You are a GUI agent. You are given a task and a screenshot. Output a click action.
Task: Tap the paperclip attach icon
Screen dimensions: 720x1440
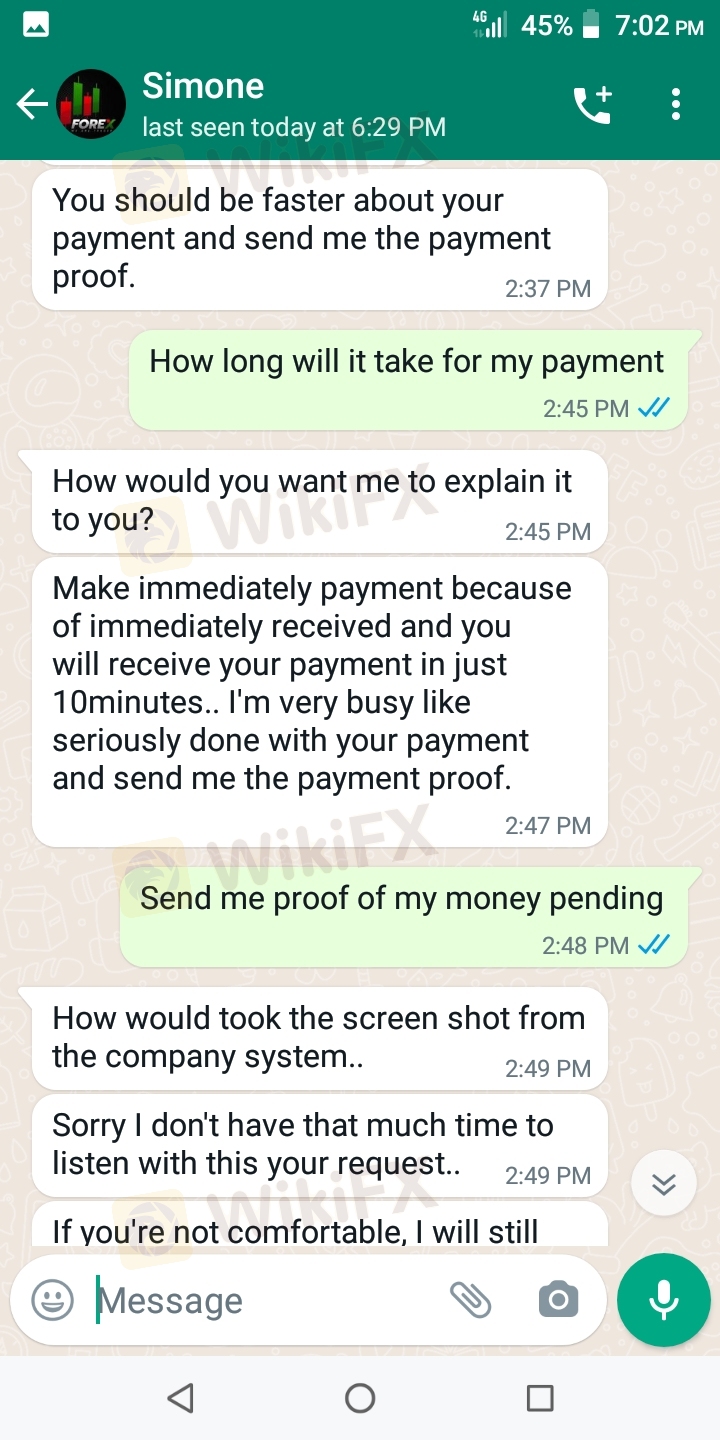(x=470, y=1300)
